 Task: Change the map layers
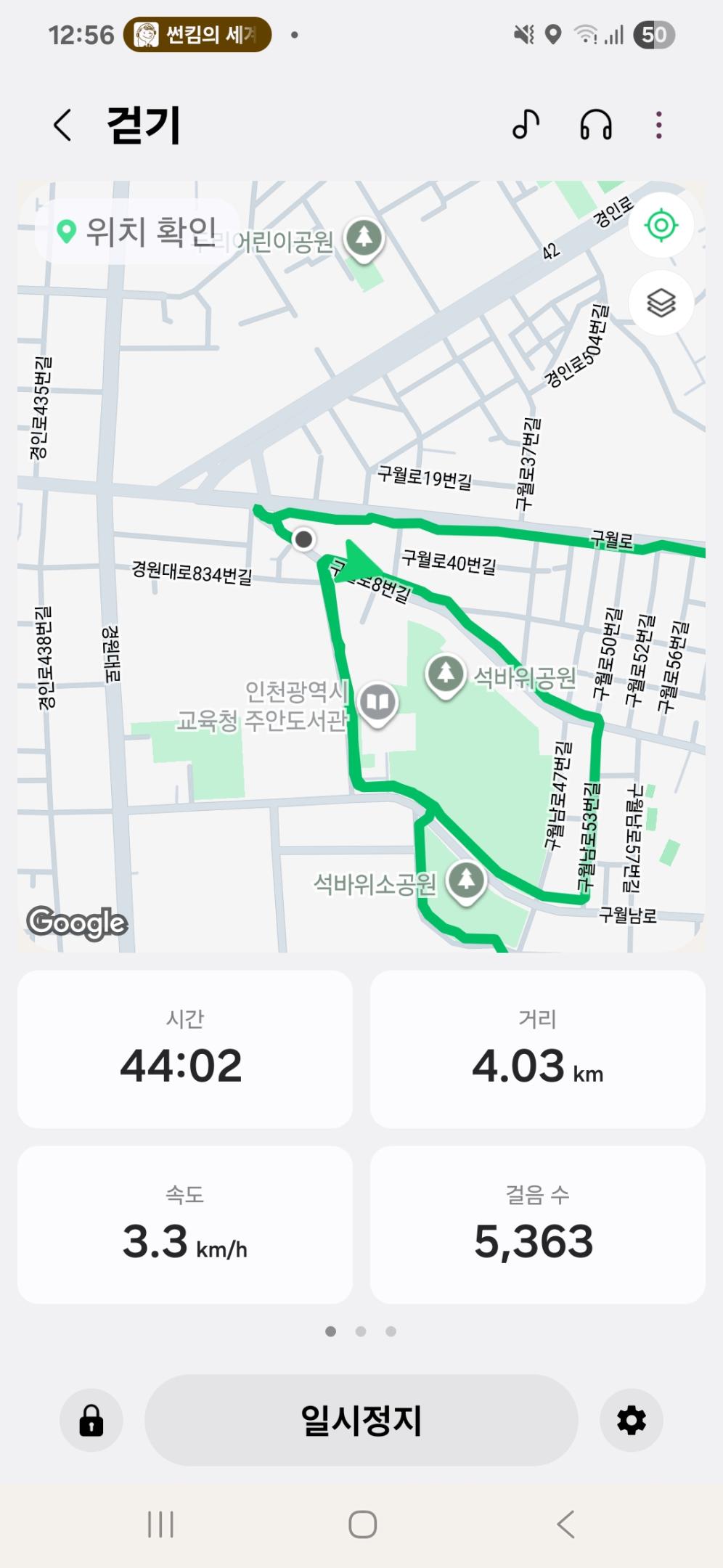click(x=661, y=303)
